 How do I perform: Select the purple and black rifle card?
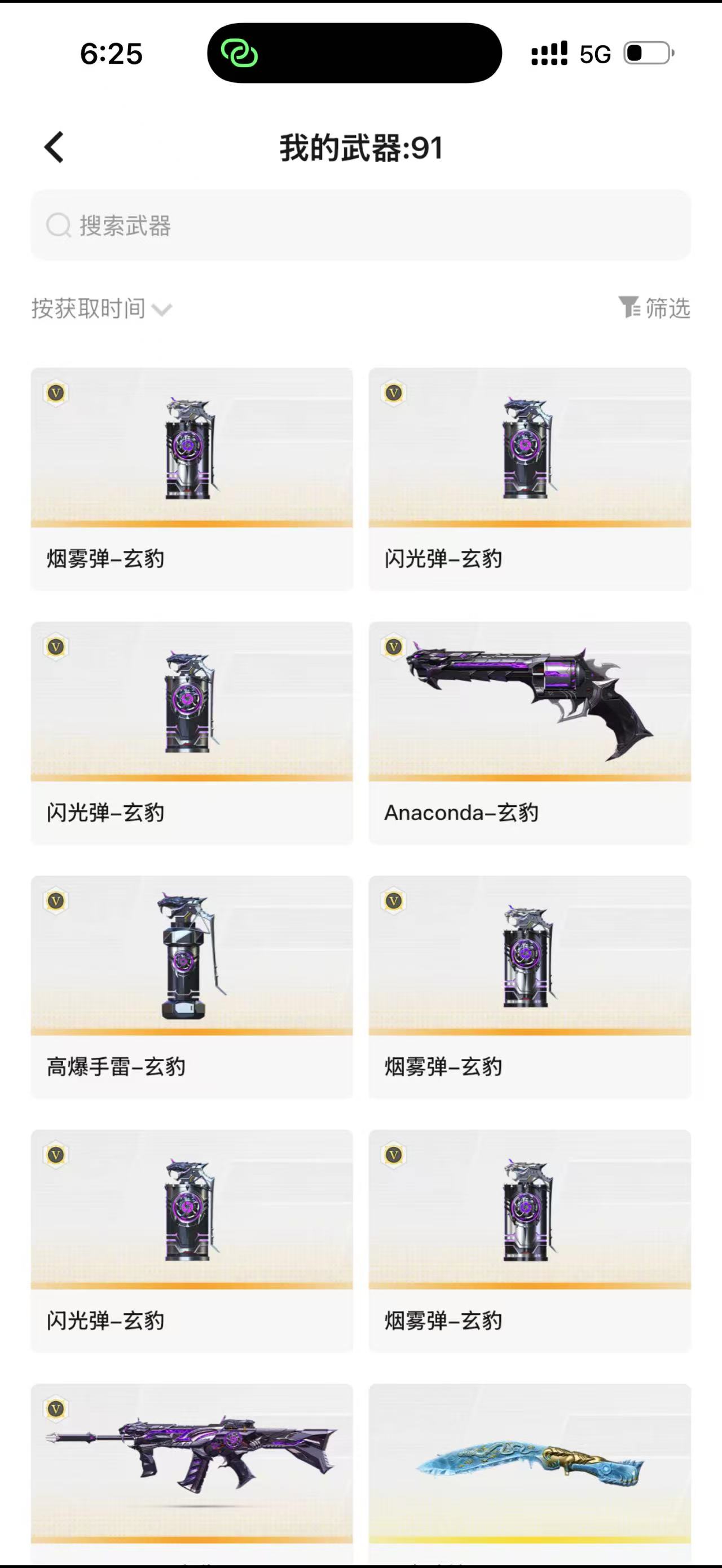(191, 1468)
